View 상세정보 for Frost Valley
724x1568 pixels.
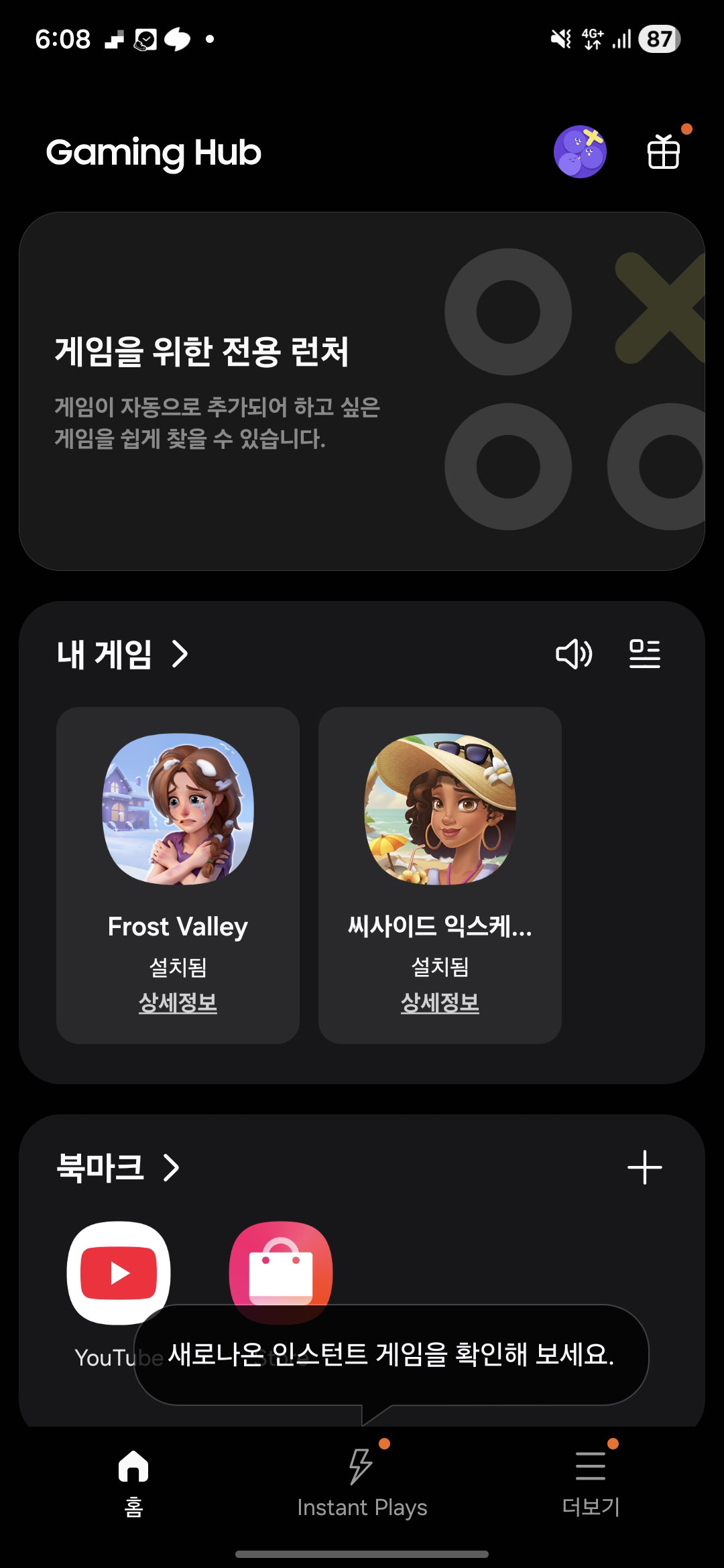click(x=178, y=1002)
